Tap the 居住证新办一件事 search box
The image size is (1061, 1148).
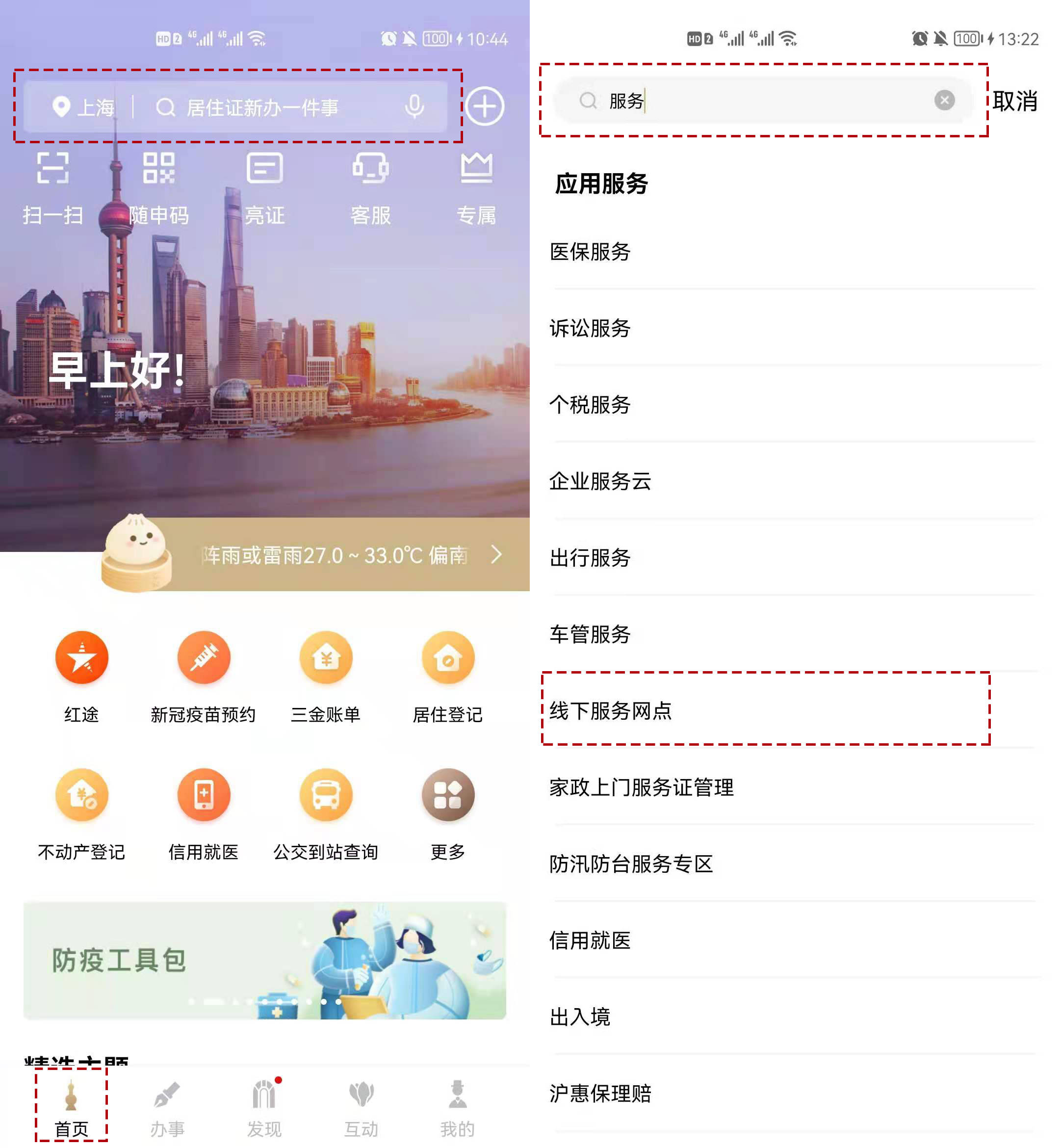262,107
